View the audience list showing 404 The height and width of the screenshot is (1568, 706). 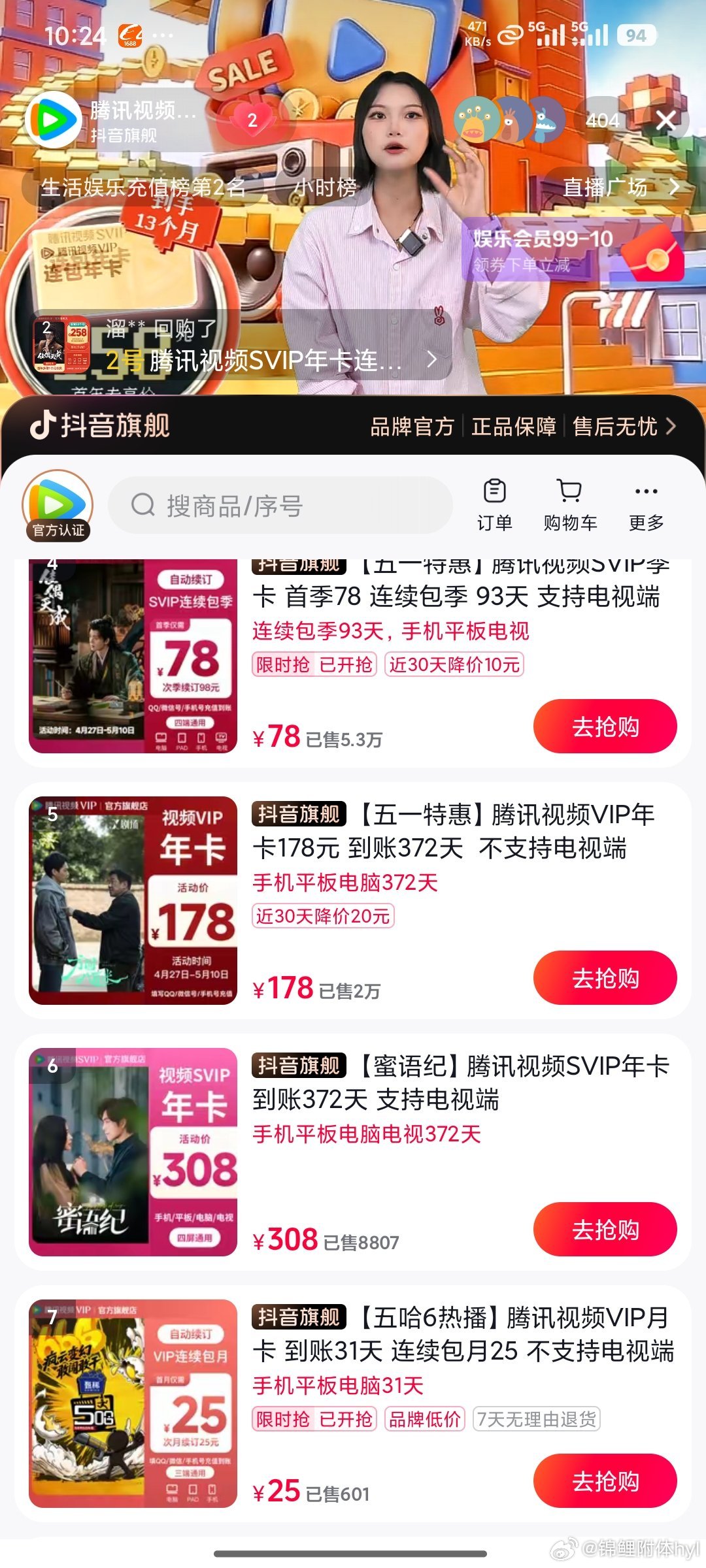pos(602,120)
